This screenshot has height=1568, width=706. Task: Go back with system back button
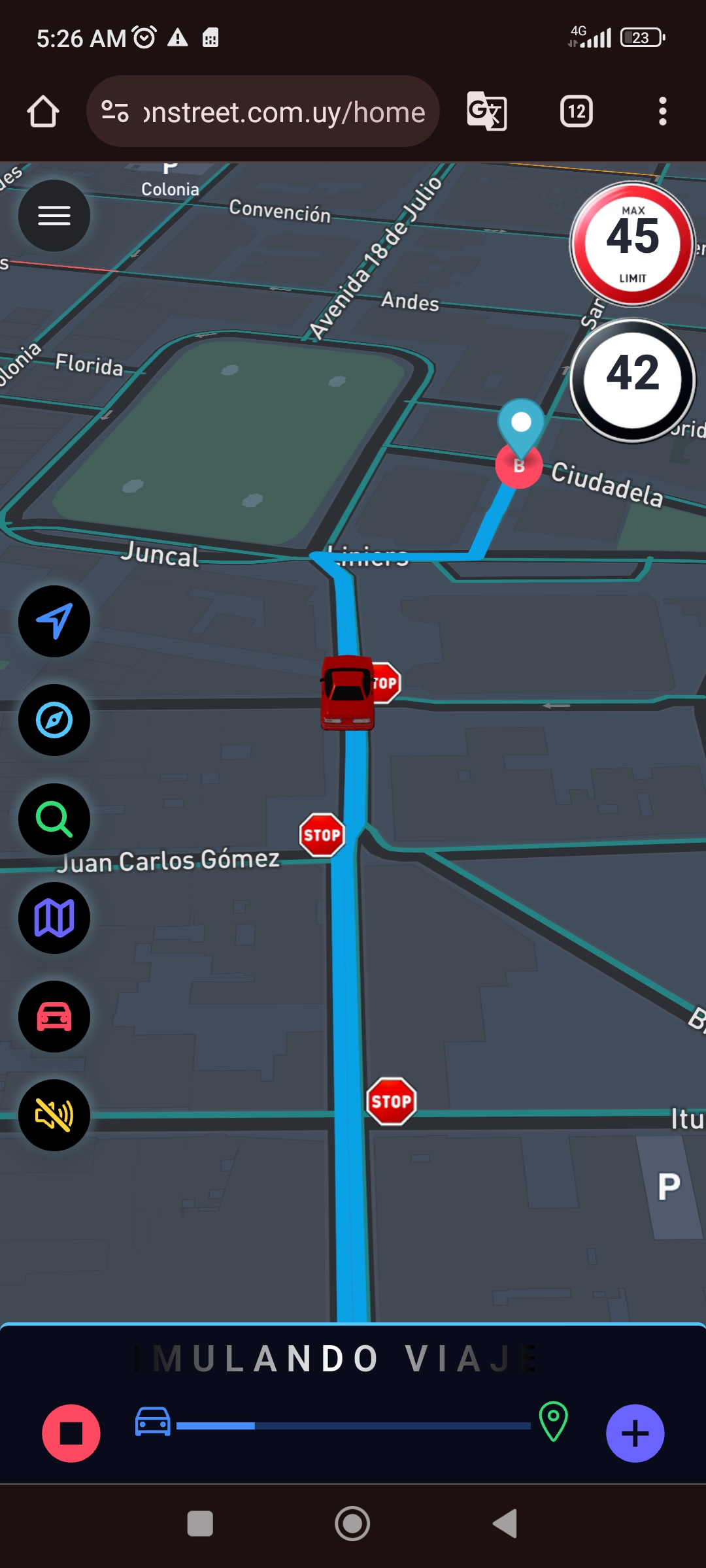point(505,1524)
